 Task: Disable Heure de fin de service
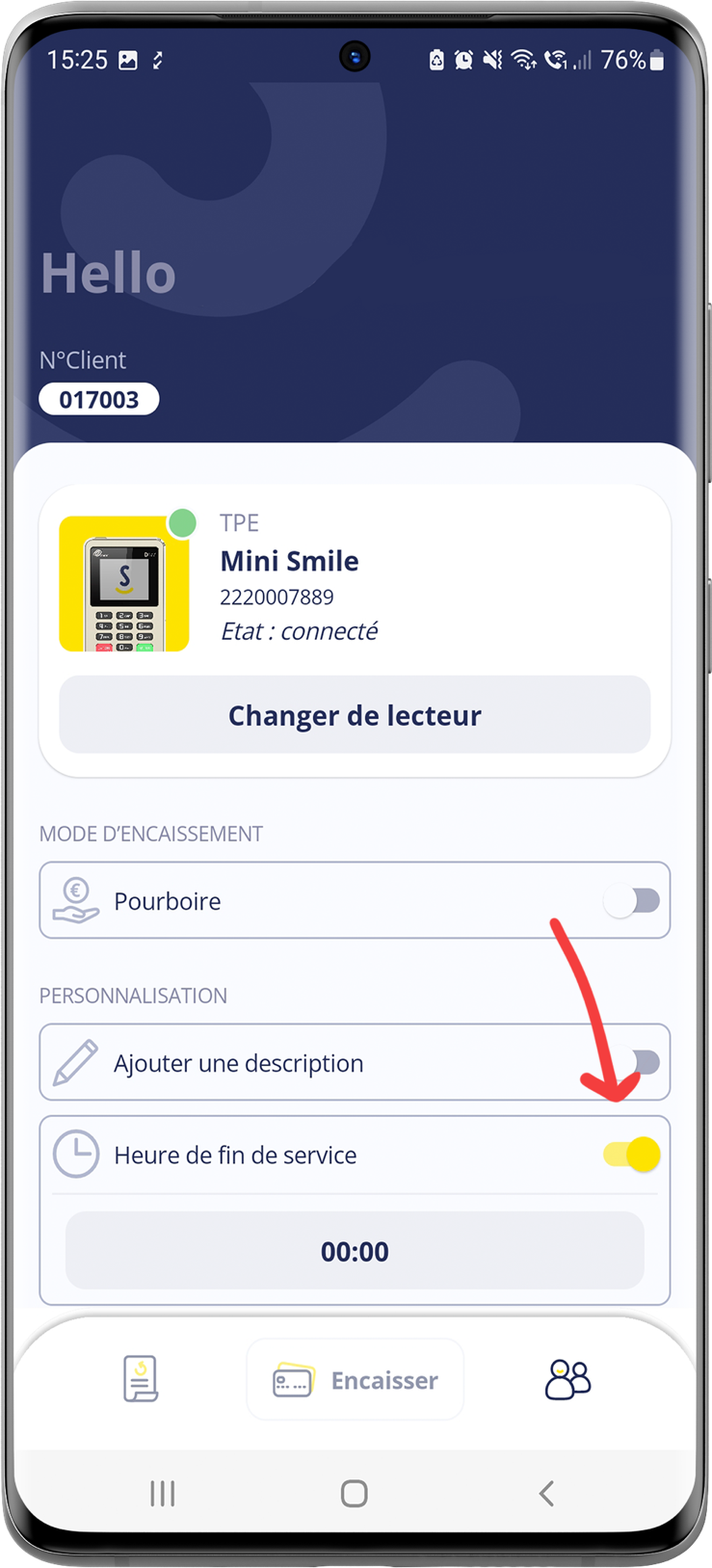coord(633,1154)
